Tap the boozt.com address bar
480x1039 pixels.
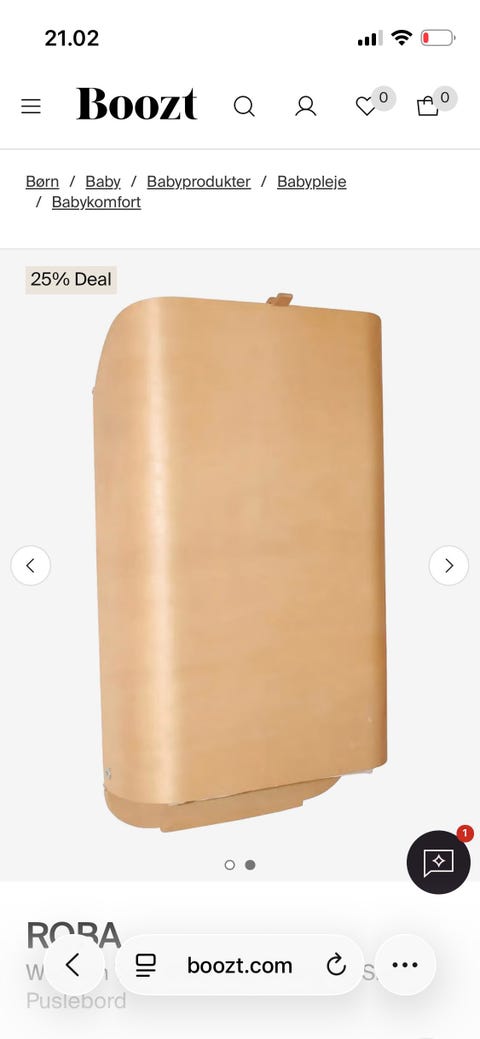[239, 965]
